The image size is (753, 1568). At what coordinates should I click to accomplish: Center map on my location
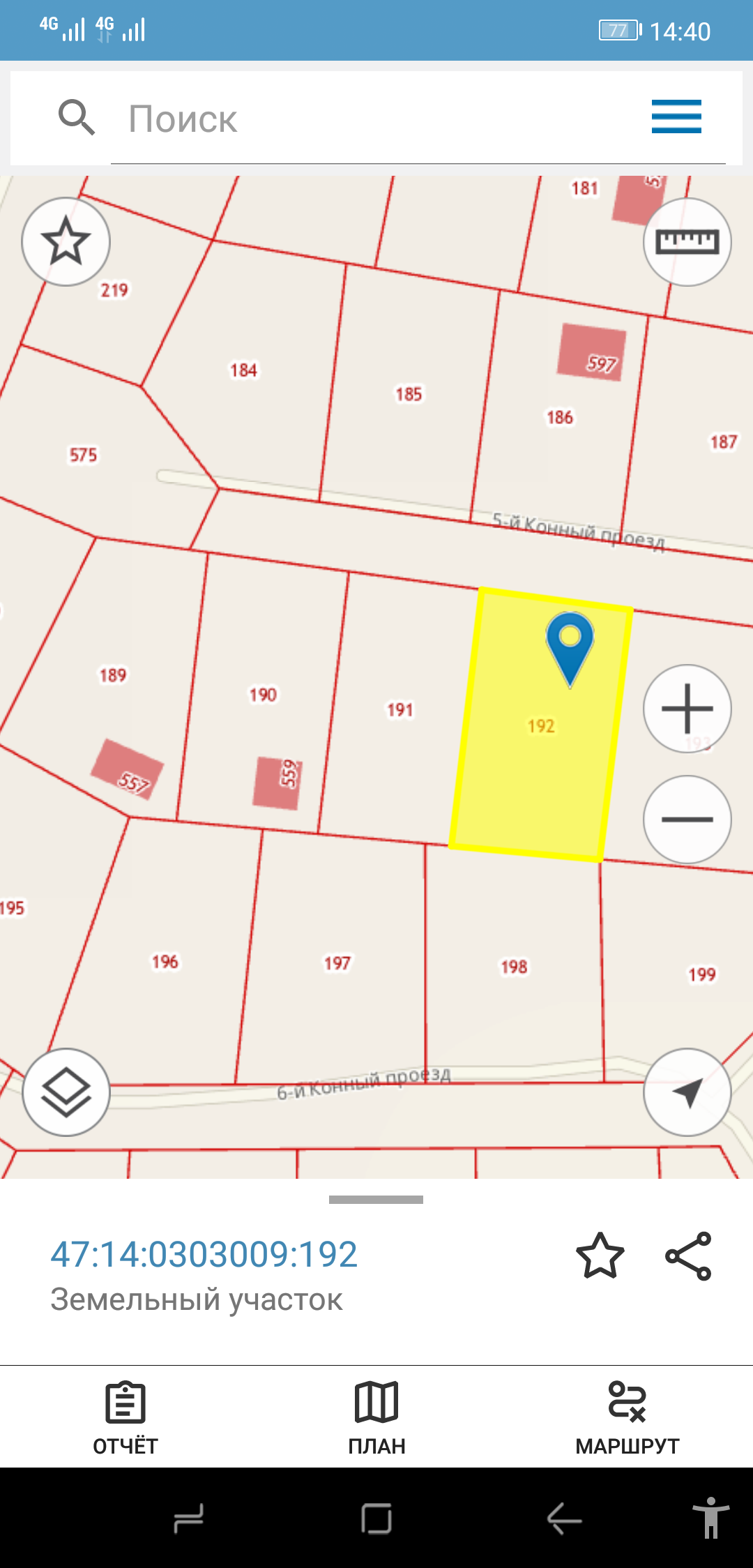[687, 1092]
